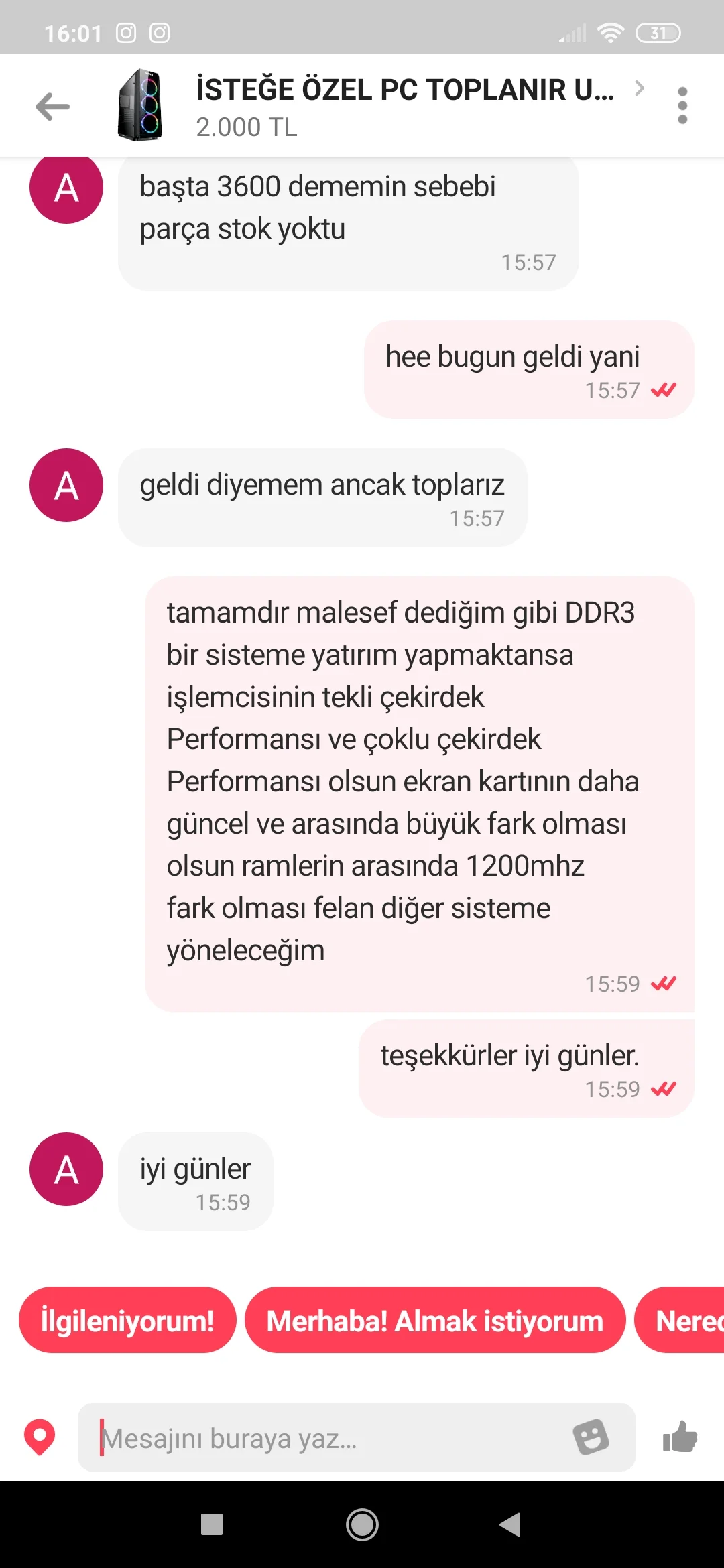This screenshot has height=1568, width=724.
Task: Open the three-dot overflow menu
Action: (682, 106)
